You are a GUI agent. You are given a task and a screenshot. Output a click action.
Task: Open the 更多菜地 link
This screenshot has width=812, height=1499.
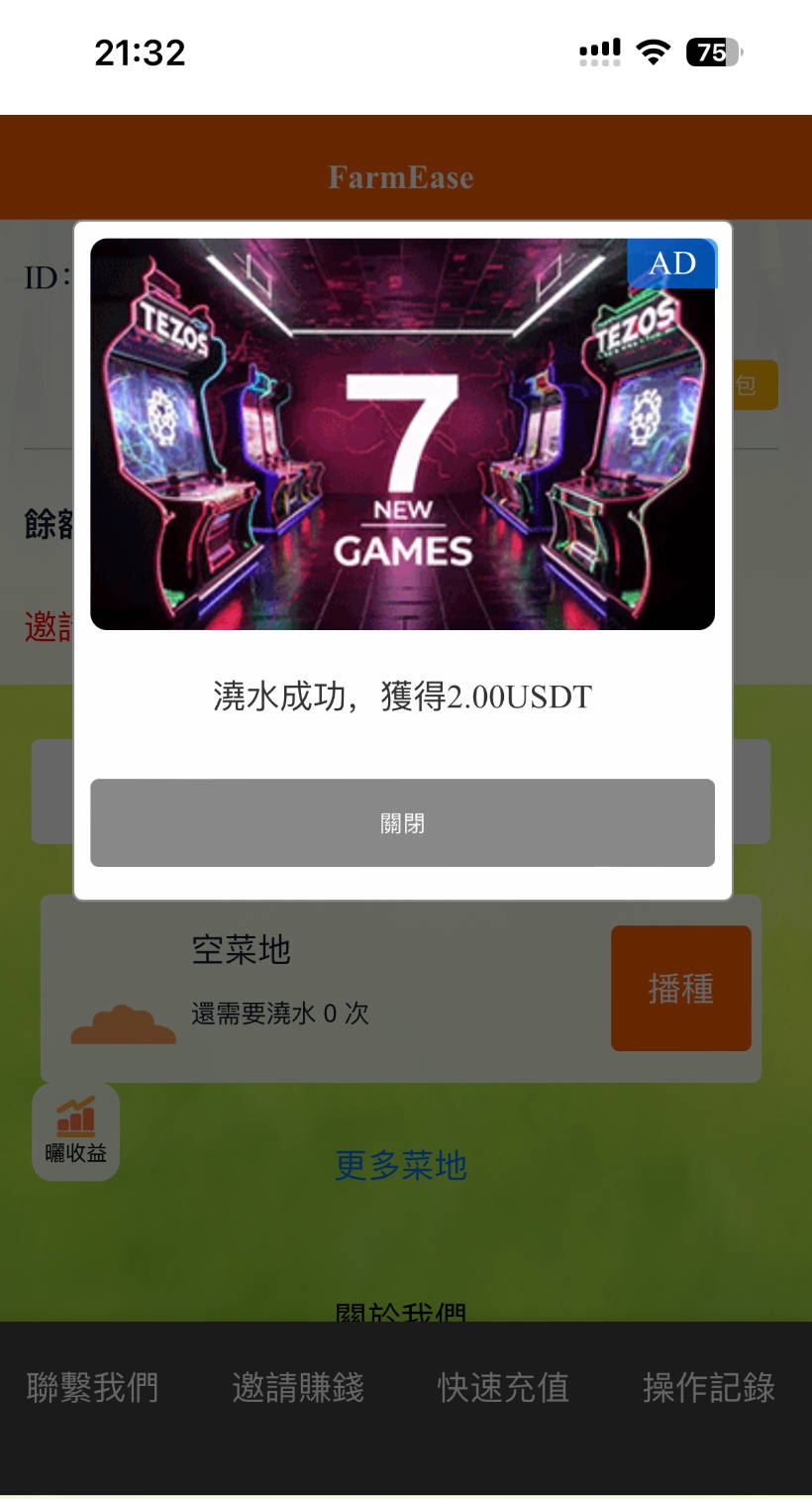click(x=401, y=1165)
